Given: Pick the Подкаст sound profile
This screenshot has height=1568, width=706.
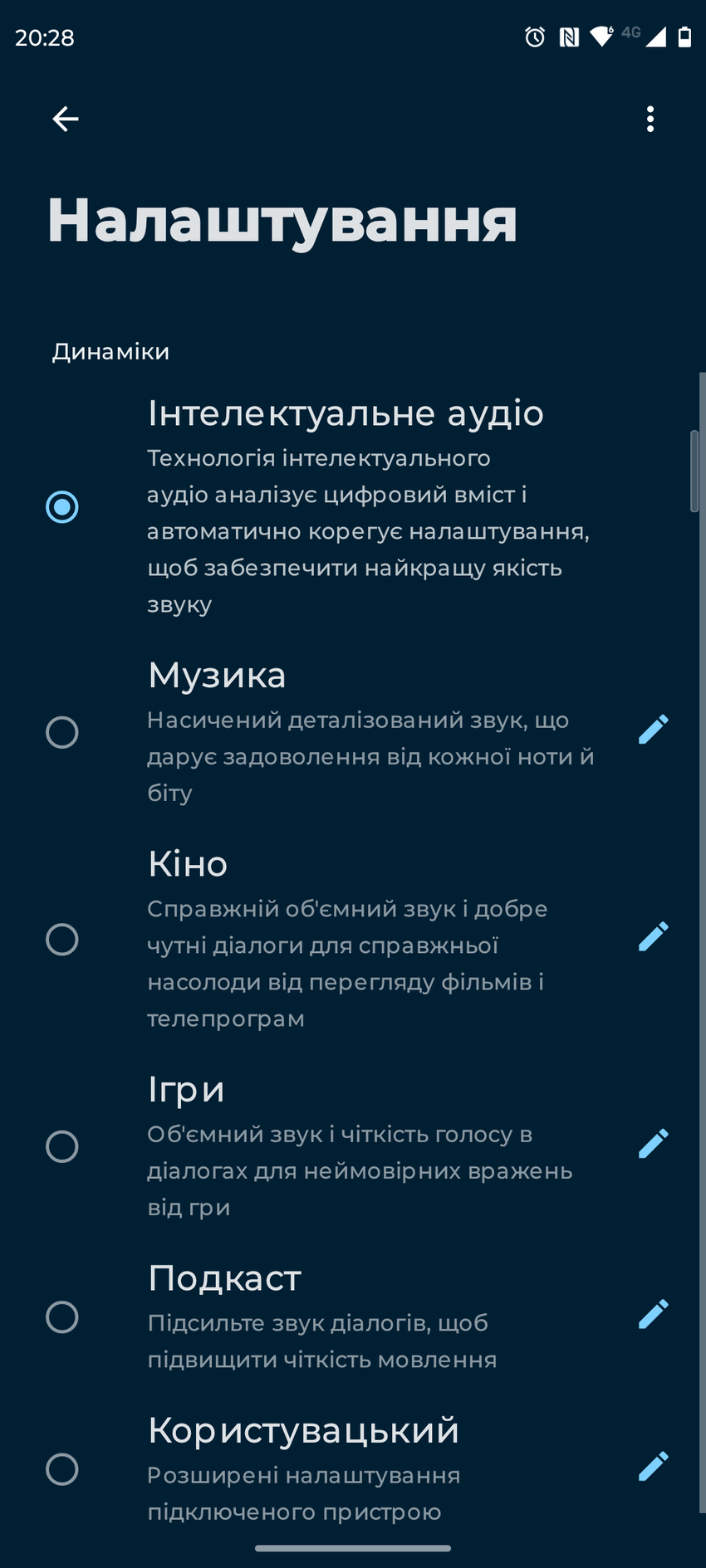Looking at the screenshot, I should 62,1317.
